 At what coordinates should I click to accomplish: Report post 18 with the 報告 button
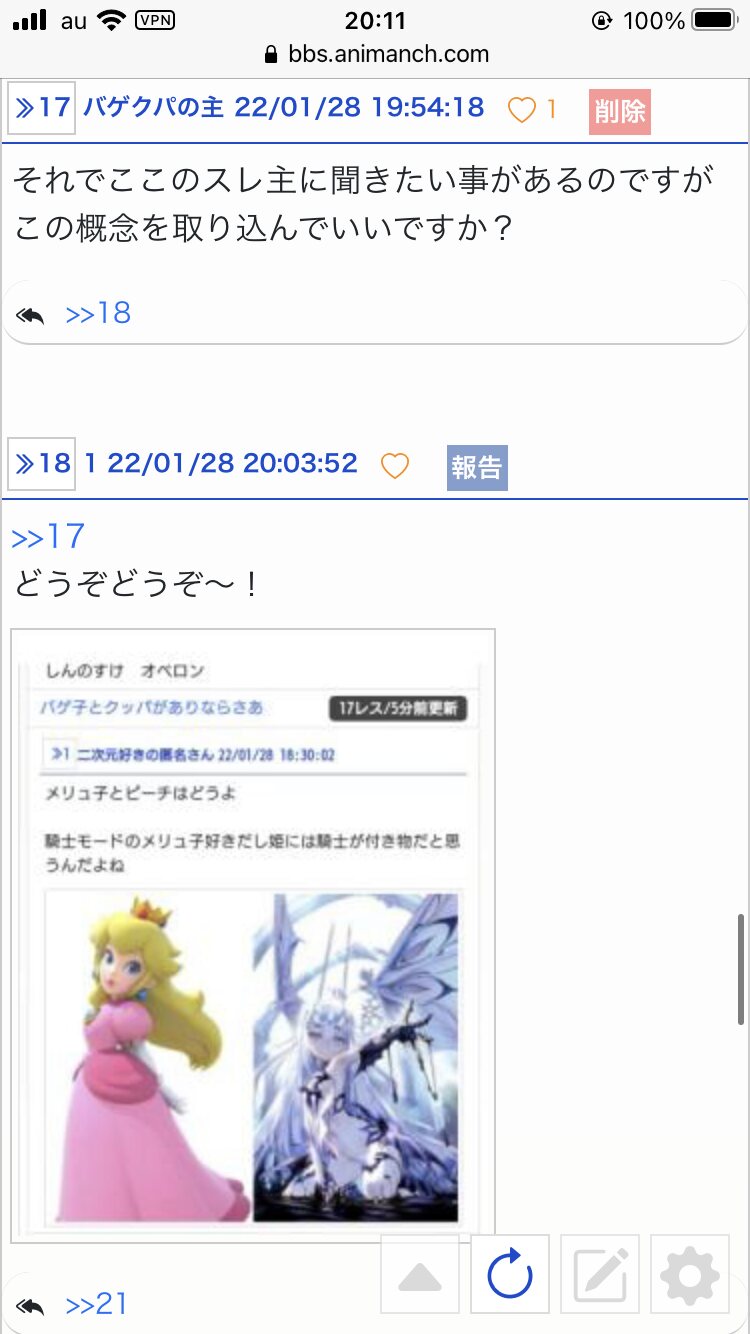point(477,467)
